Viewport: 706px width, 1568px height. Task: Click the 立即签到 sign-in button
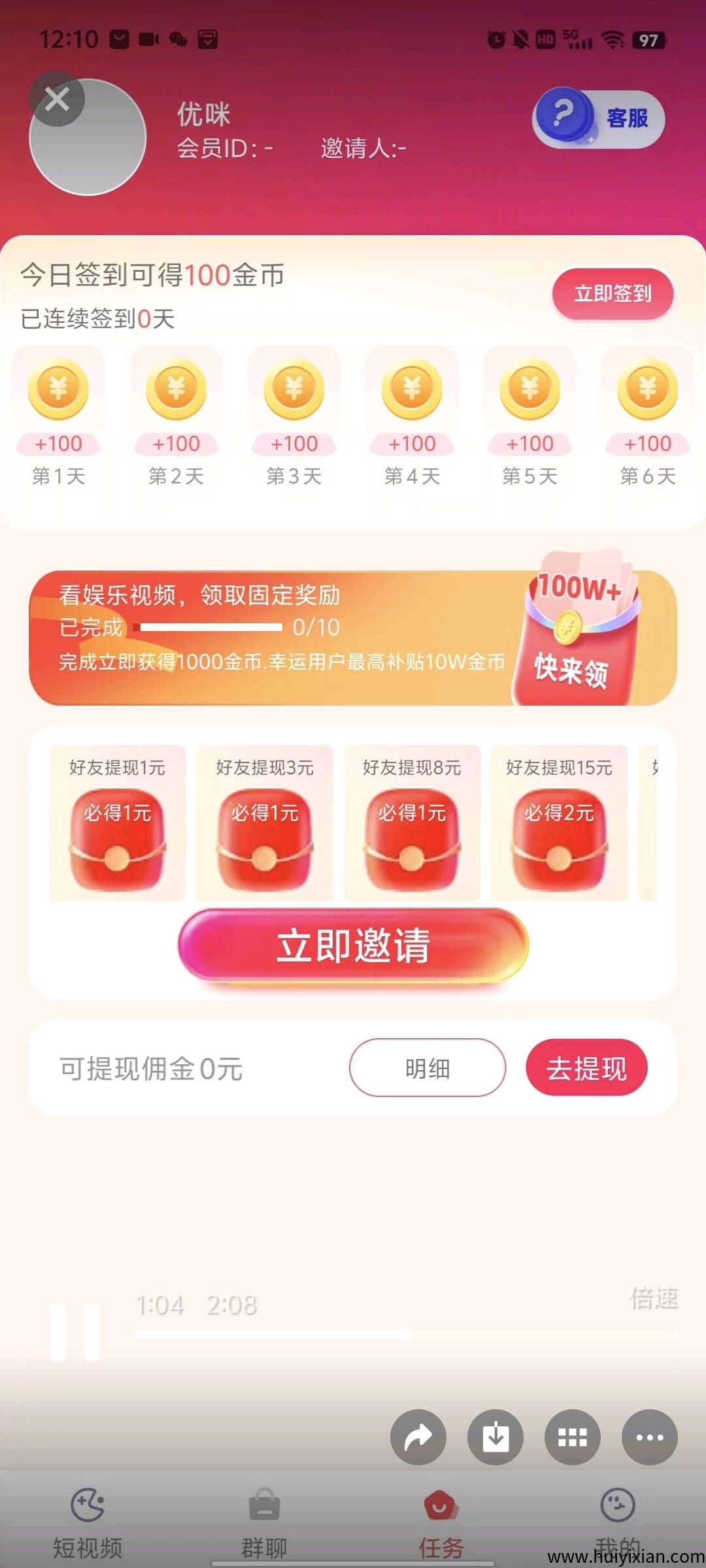(612, 295)
